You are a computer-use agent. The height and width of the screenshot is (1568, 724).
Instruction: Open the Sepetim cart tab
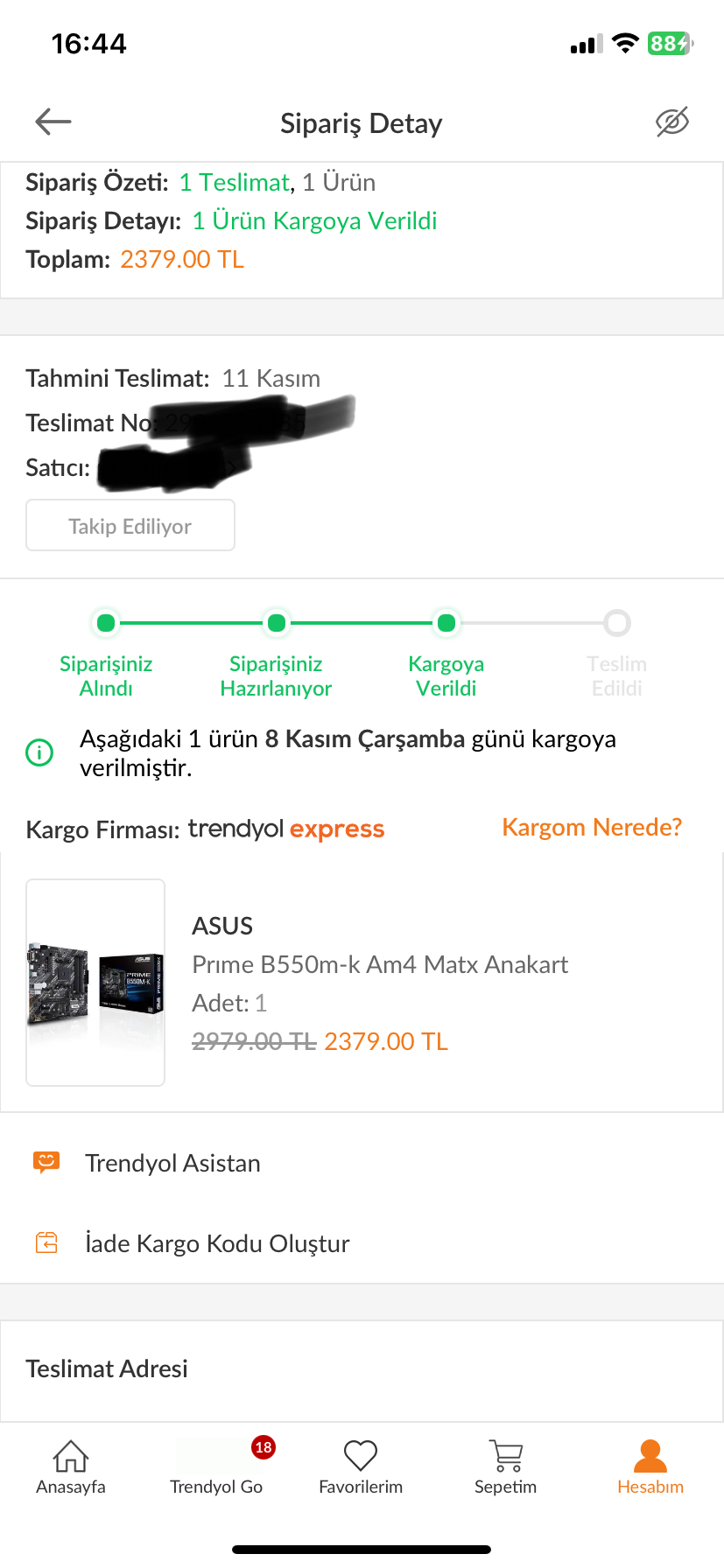pos(505,1467)
